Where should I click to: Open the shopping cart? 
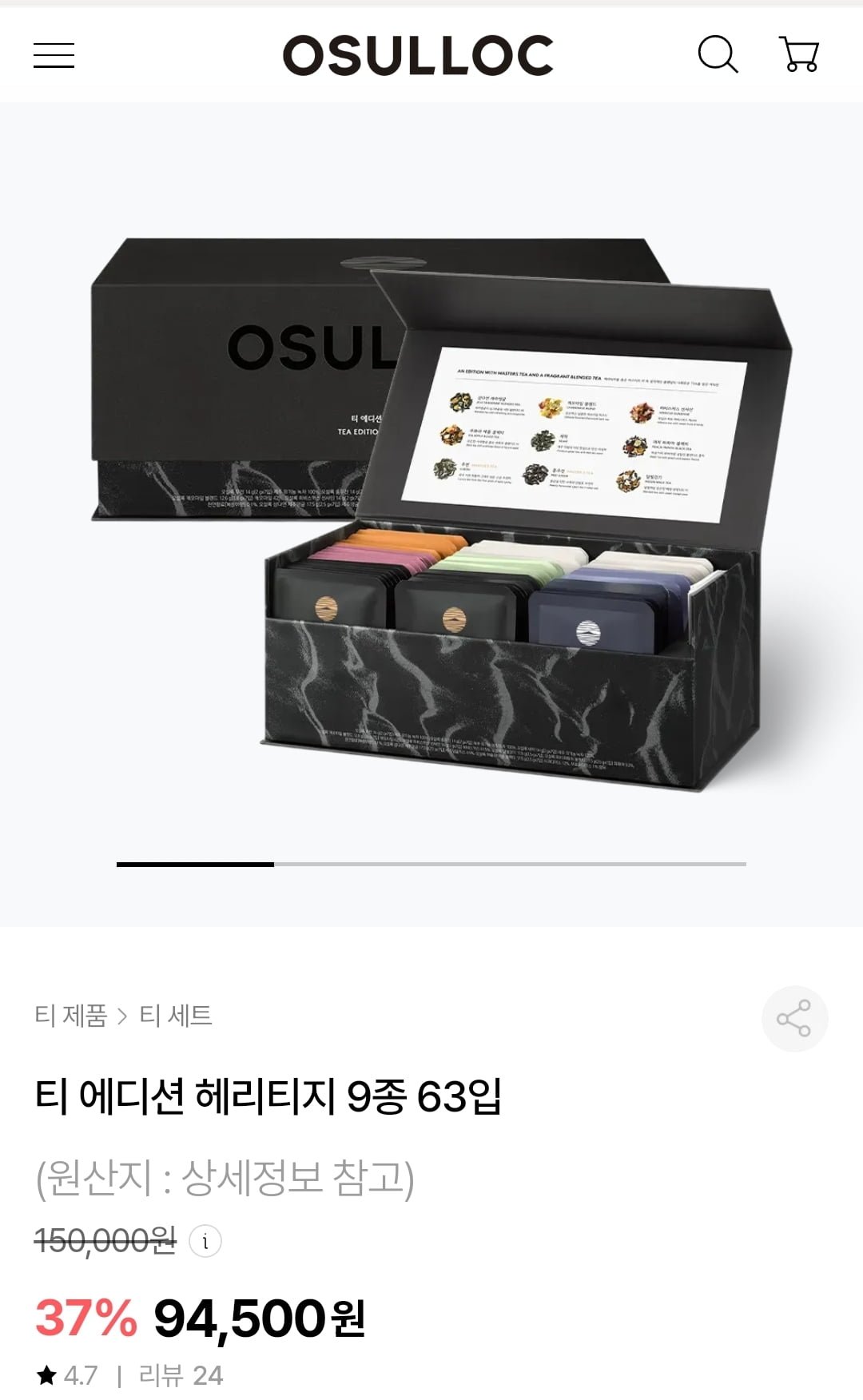coord(799,54)
